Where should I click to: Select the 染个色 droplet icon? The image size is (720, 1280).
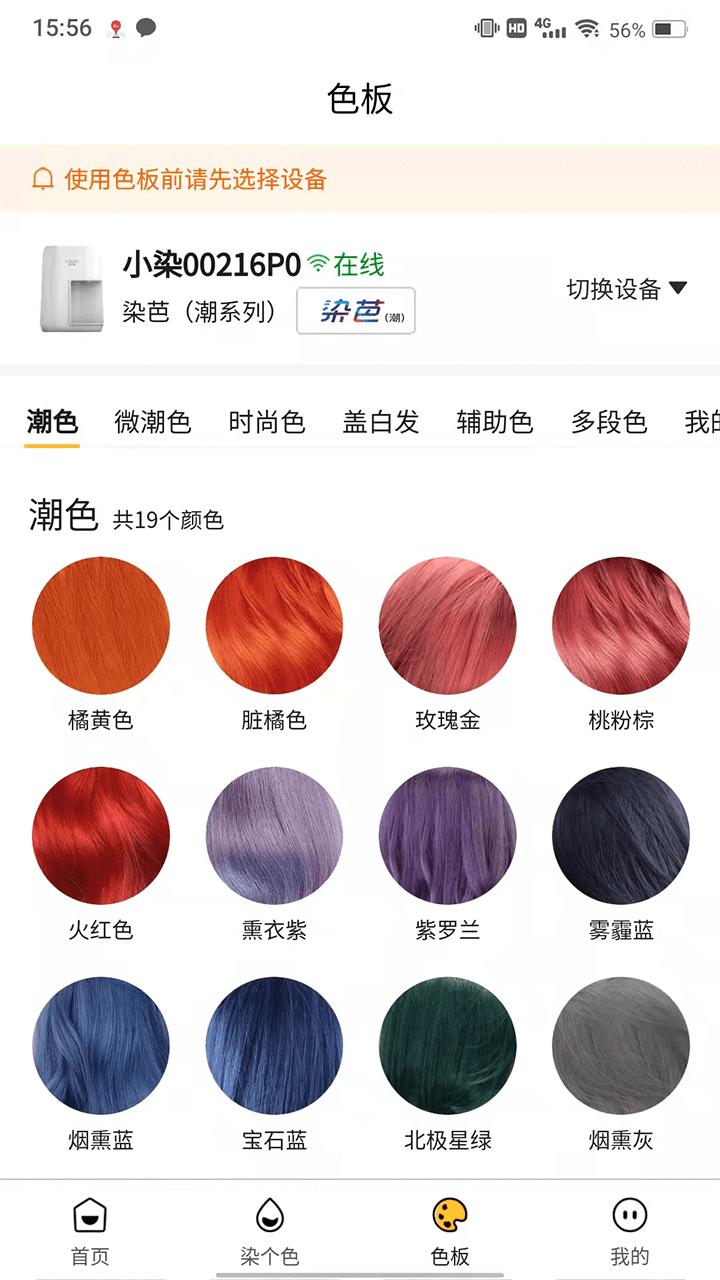coord(270,1215)
